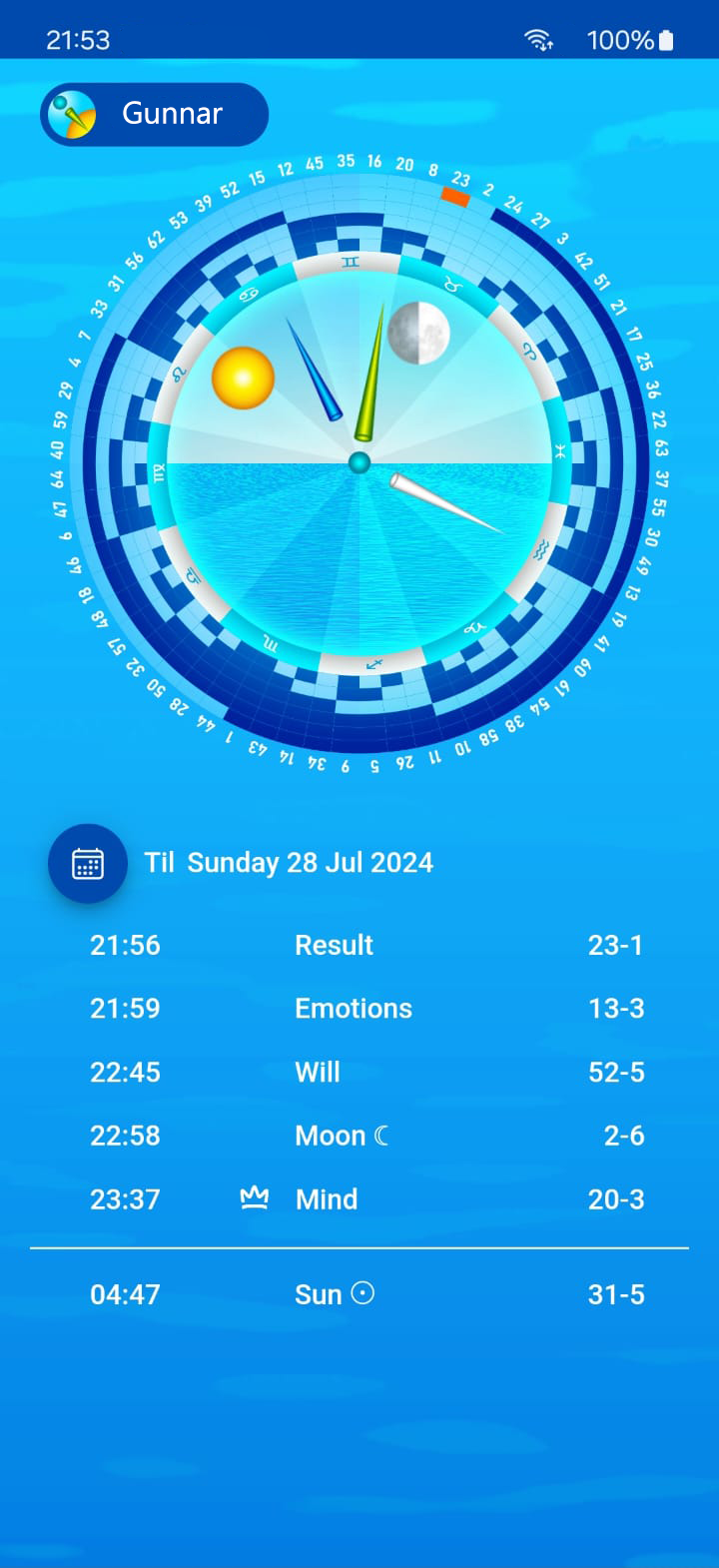Open the 22:45 Will entry

[359, 1073]
